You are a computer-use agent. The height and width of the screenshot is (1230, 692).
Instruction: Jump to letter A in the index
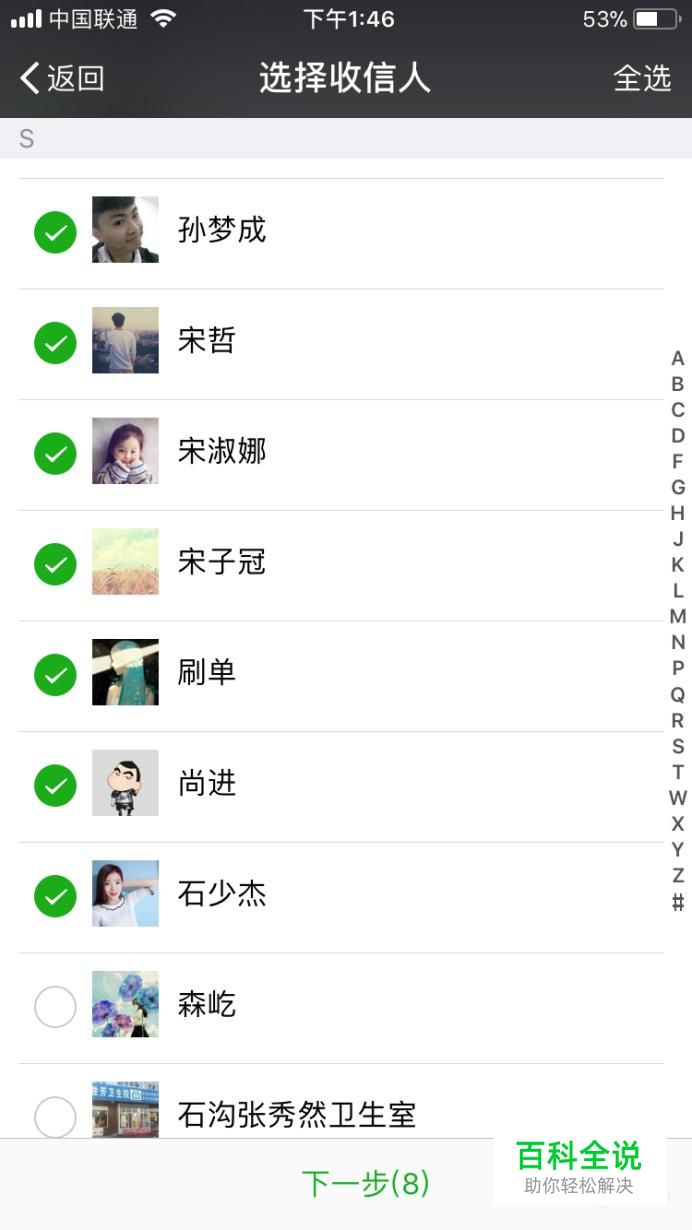point(678,358)
